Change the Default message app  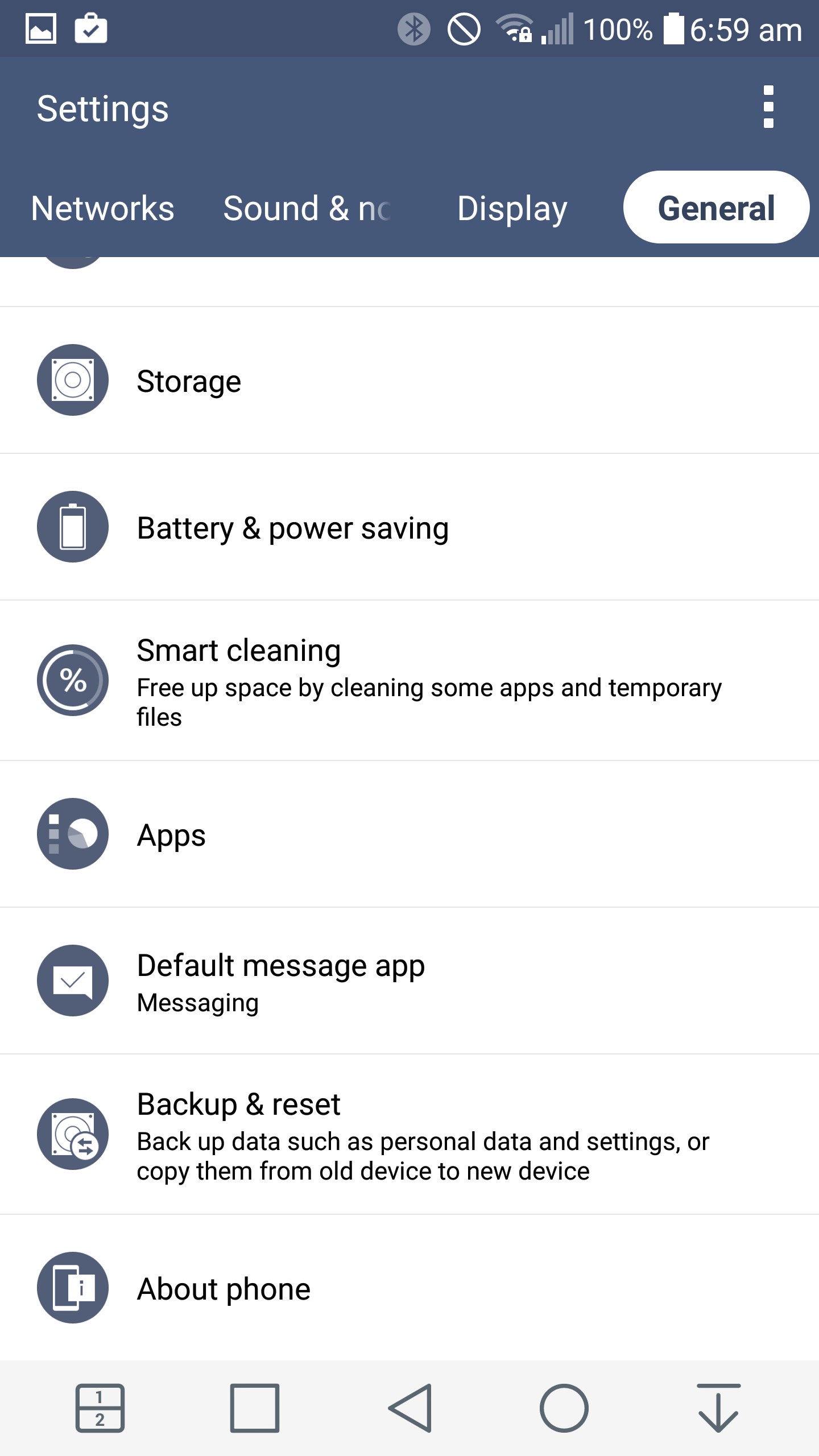coord(409,981)
